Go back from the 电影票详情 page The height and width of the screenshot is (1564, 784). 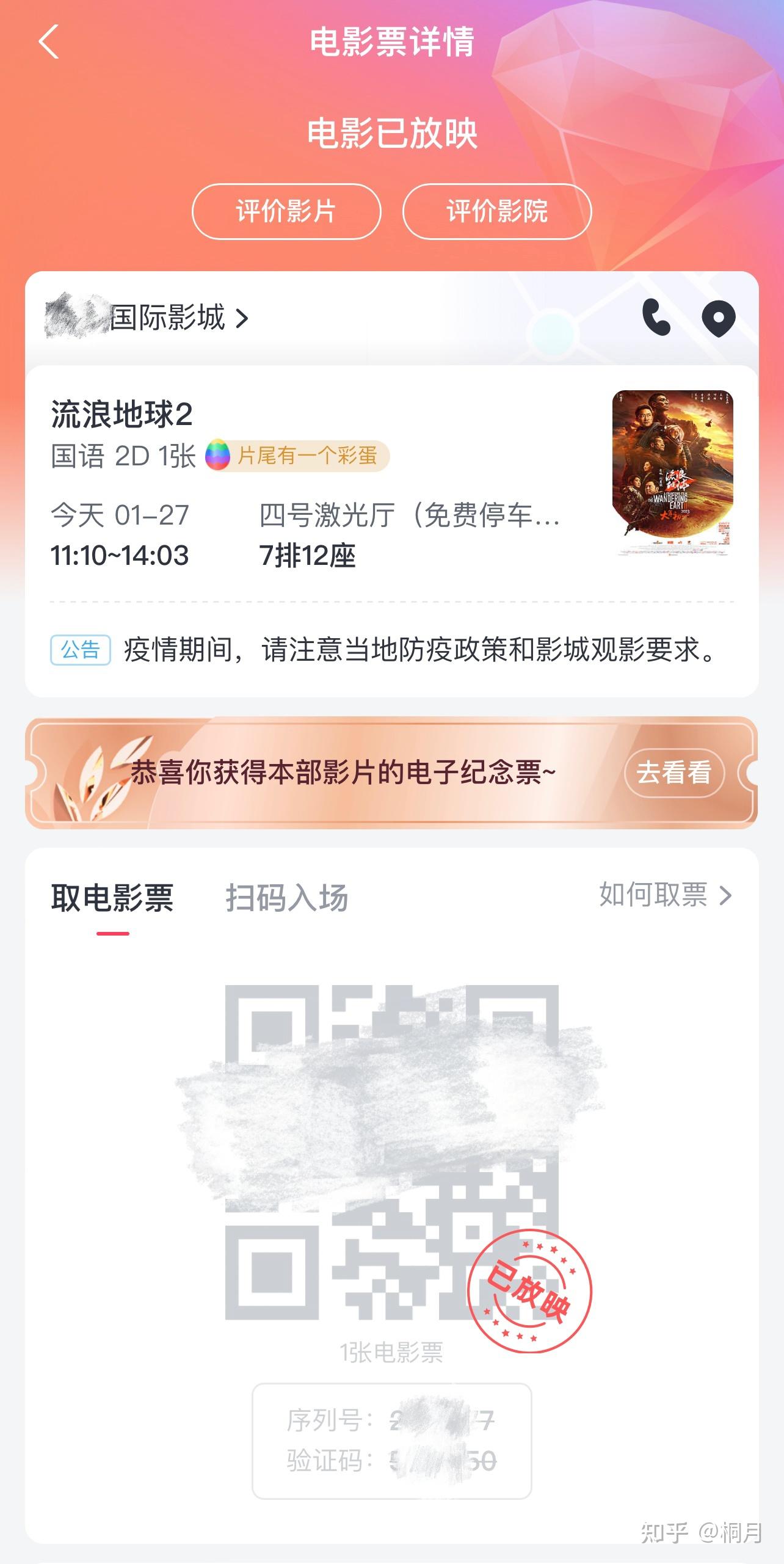(x=49, y=42)
